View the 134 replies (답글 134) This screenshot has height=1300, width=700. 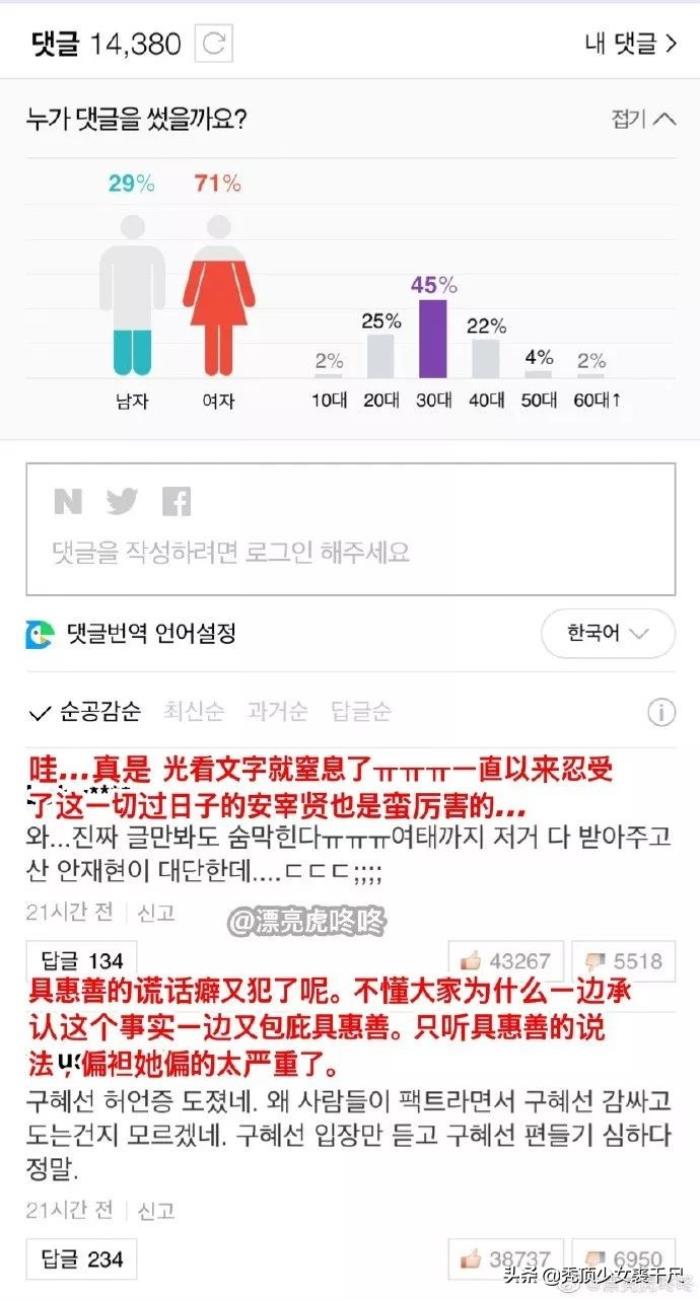click(x=81, y=961)
